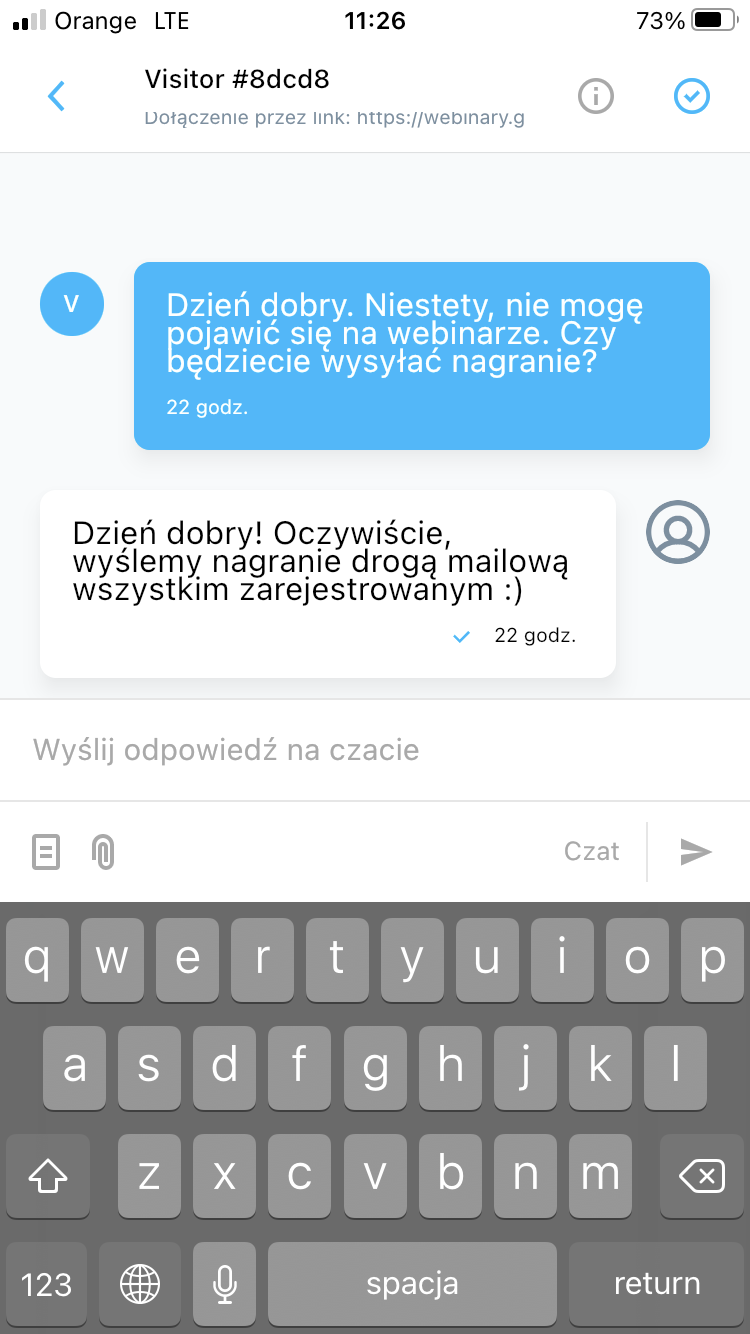Viewport: 750px width, 1334px height.
Task: Mark conversation as solved with checkmark
Action: [x=692, y=96]
